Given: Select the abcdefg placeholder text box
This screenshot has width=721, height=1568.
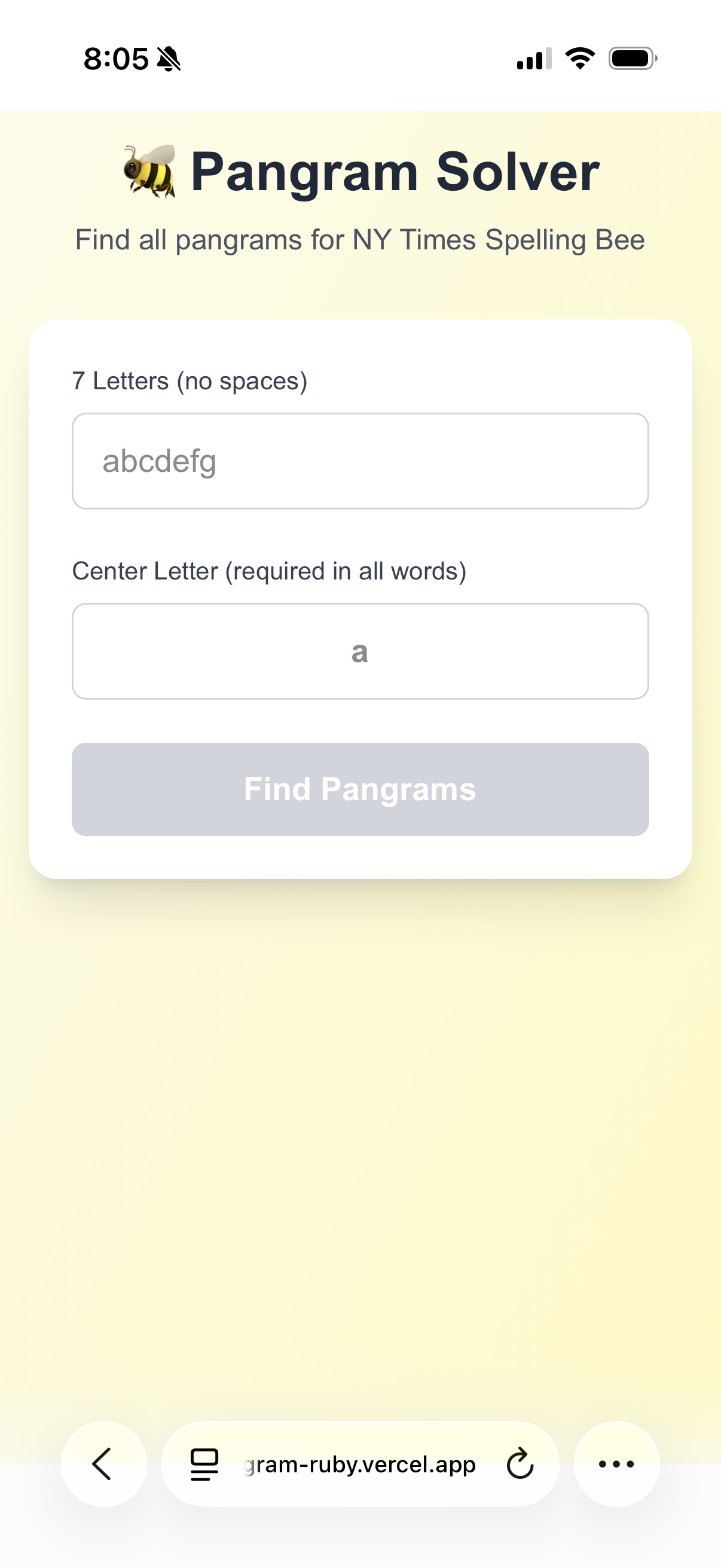Looking at the screenshot, I should click(360, 461).
